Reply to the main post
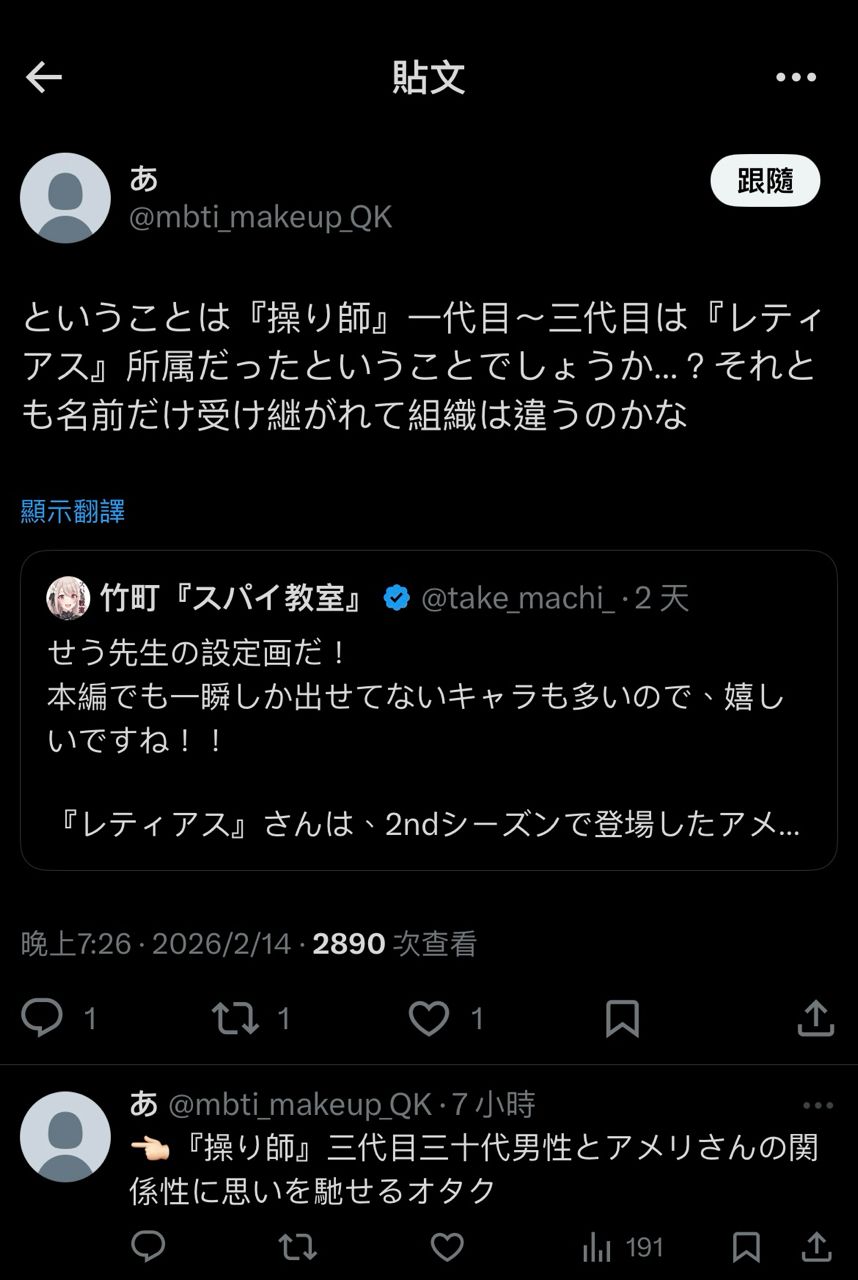The width and height of the screenshot is (858, 1280). [43, 1018]
